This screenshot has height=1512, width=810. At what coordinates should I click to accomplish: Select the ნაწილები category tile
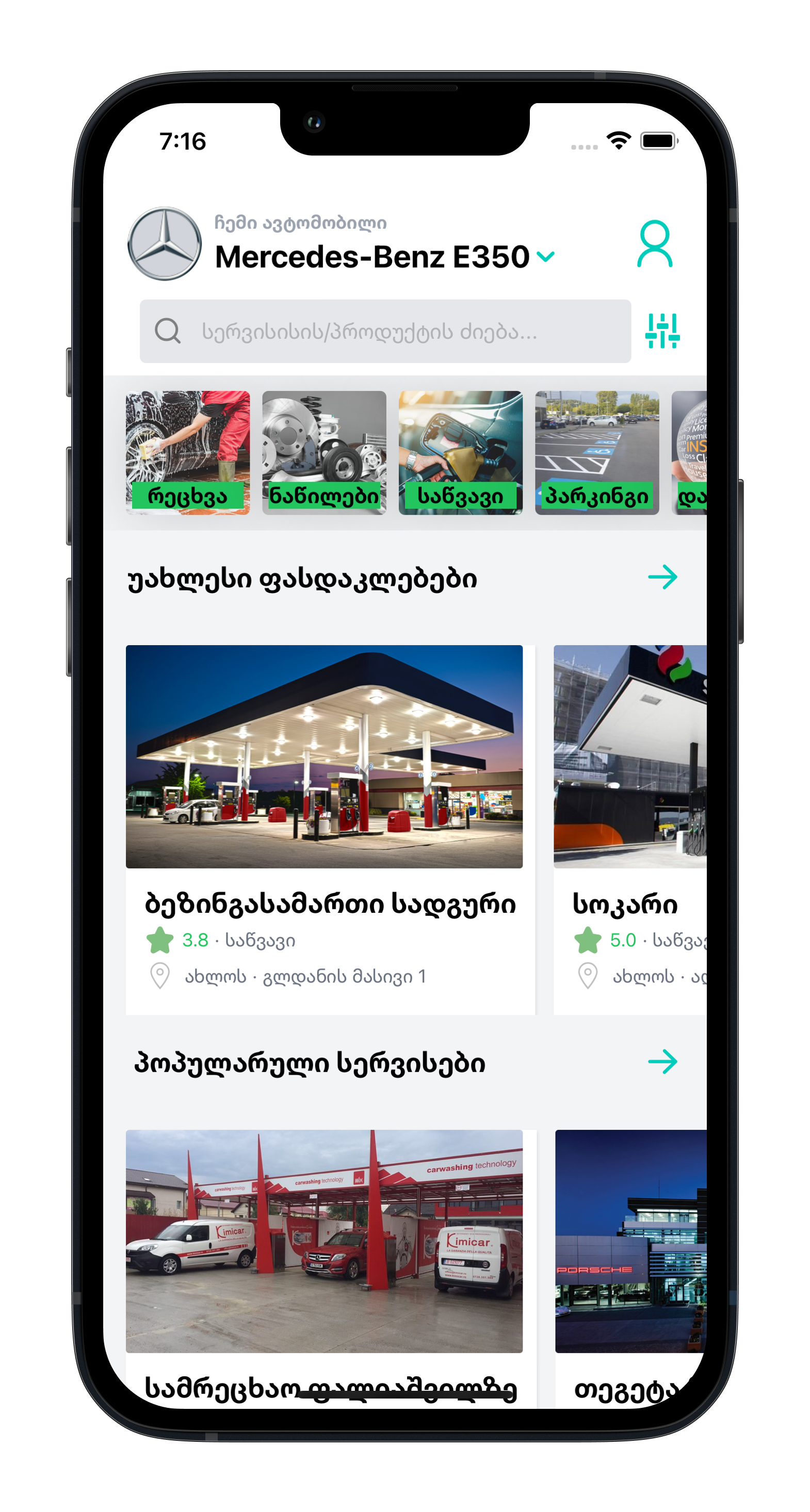(x=323, y=453)
